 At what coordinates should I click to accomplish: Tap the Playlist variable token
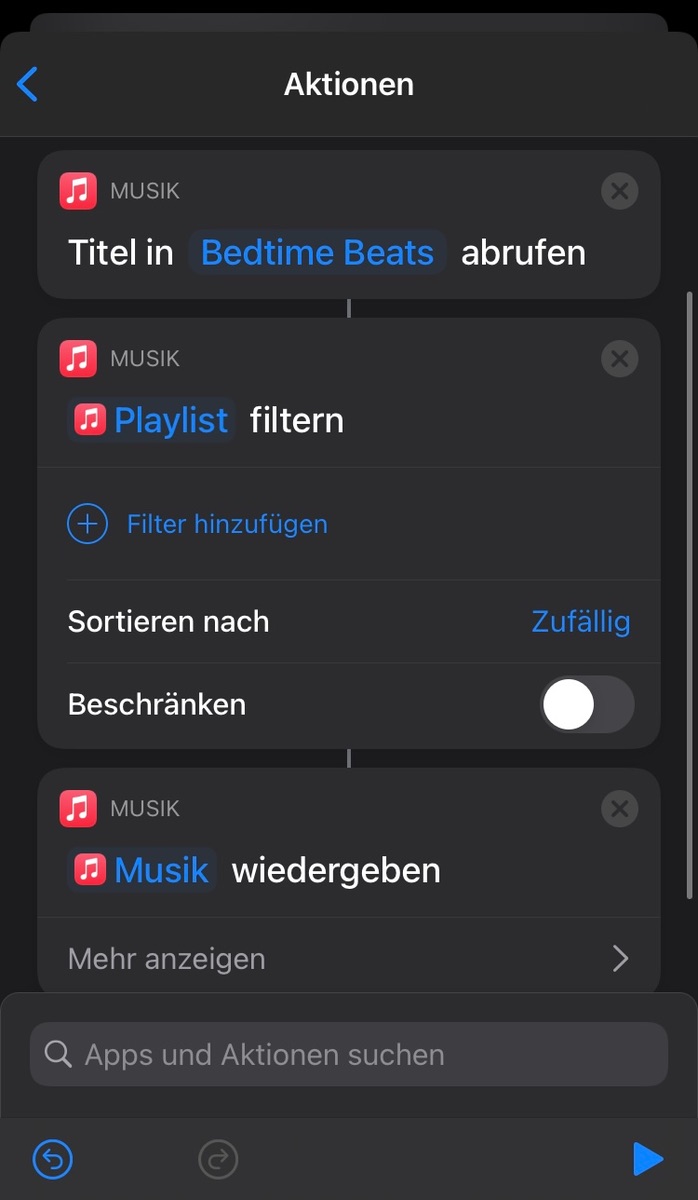pos(152,421)
